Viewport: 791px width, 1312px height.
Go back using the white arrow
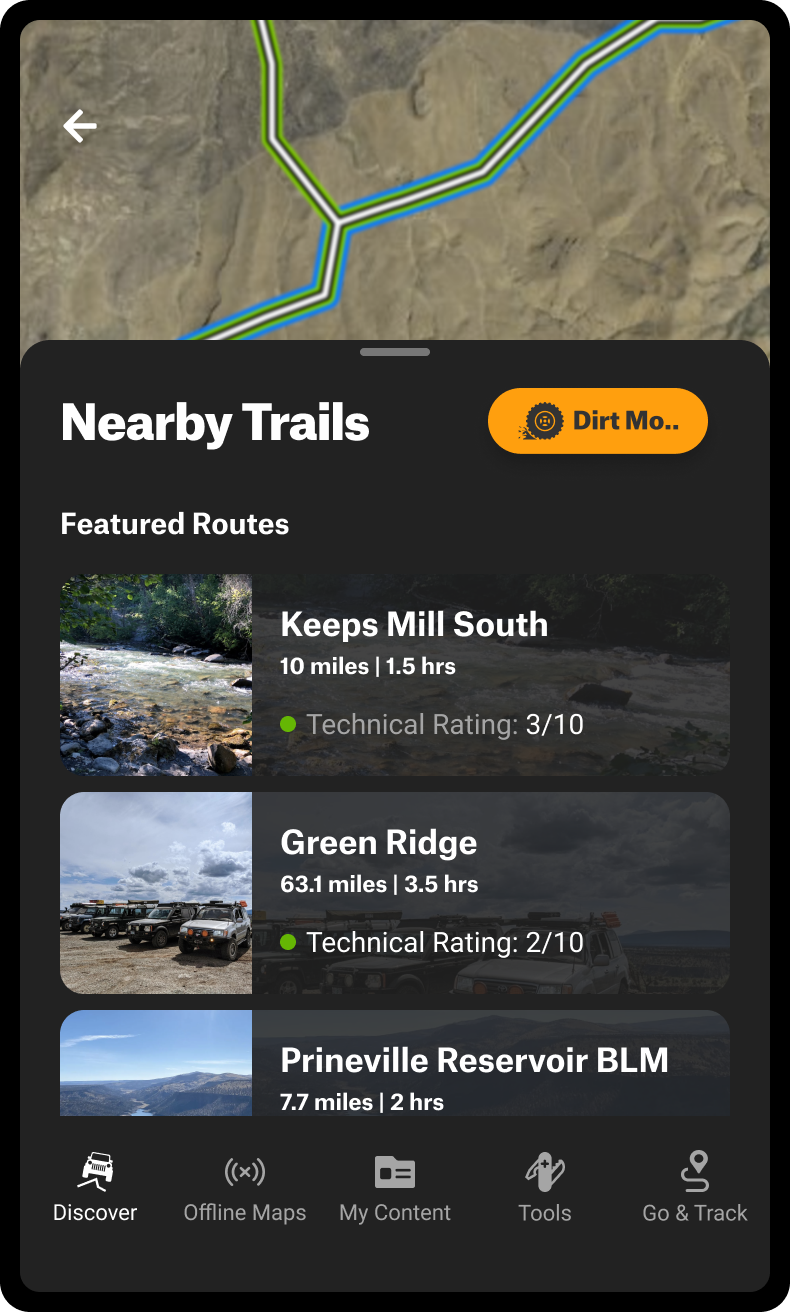coord(80,126)
